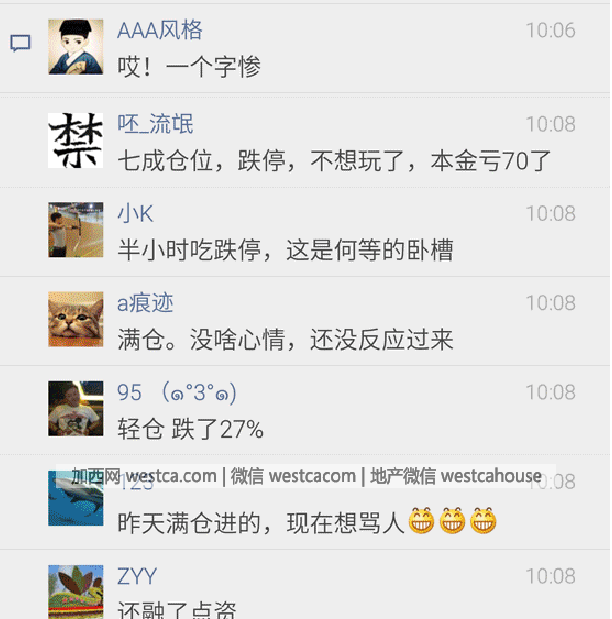Reply to the comment starting 七成仓位
The width and height of the screenshot is (612, 619).
(334, 160)
